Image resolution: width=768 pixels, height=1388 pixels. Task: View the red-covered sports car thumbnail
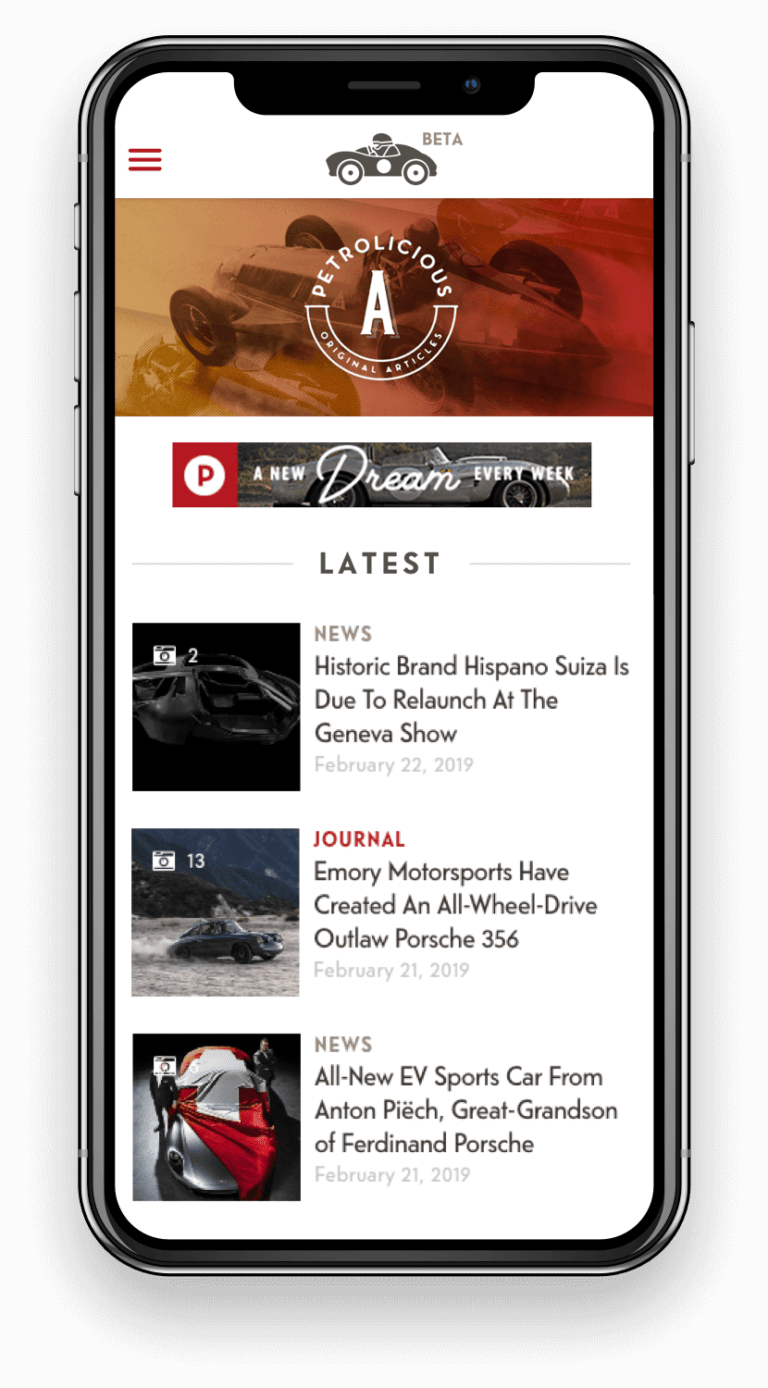point(216,1117)
